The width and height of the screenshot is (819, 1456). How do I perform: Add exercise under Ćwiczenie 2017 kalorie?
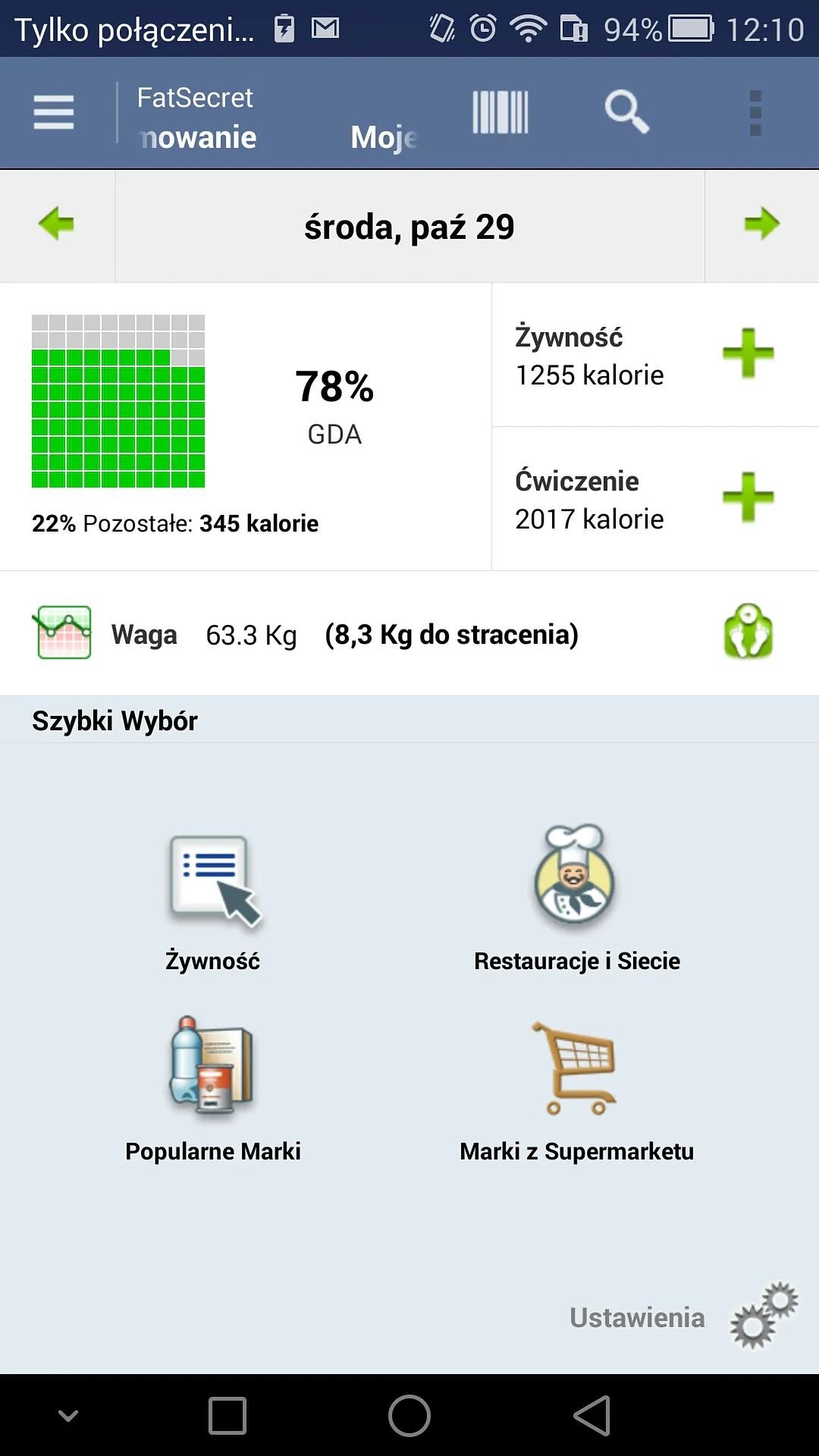point(748,497)
